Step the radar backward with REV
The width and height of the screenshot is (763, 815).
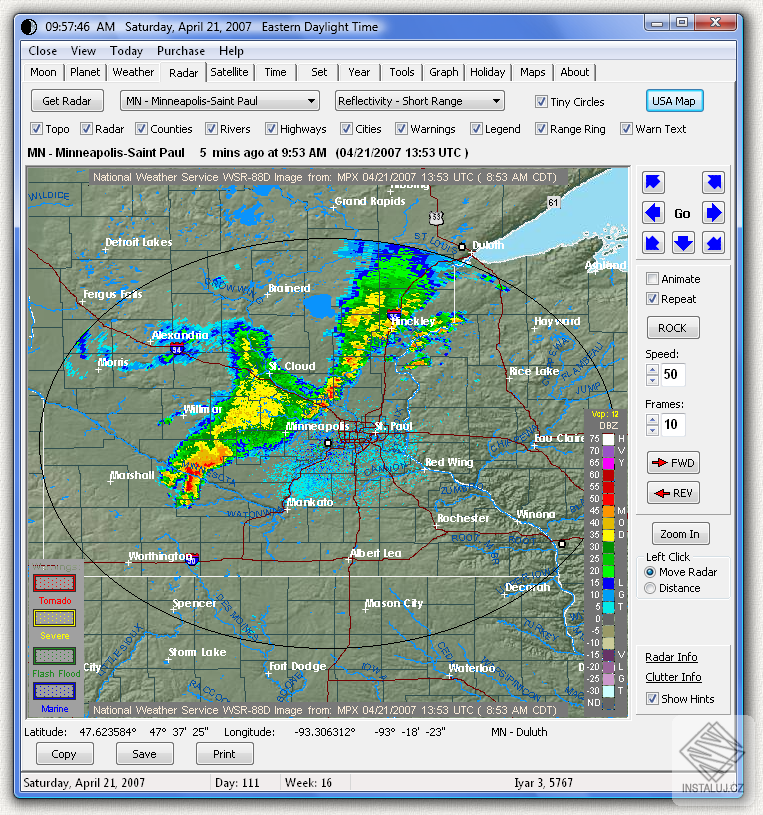coord(672,493)
